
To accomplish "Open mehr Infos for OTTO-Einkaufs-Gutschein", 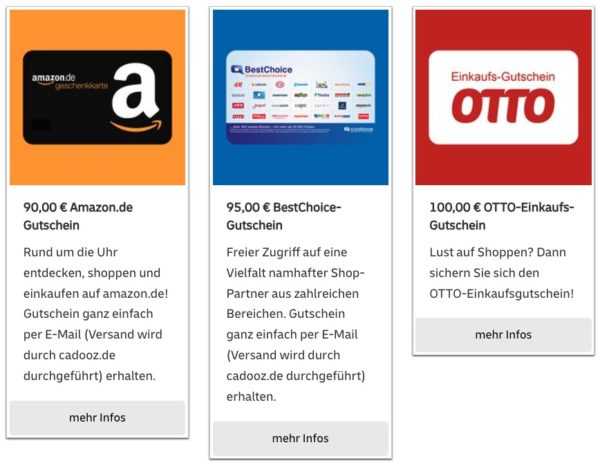I will coord(503,334).
